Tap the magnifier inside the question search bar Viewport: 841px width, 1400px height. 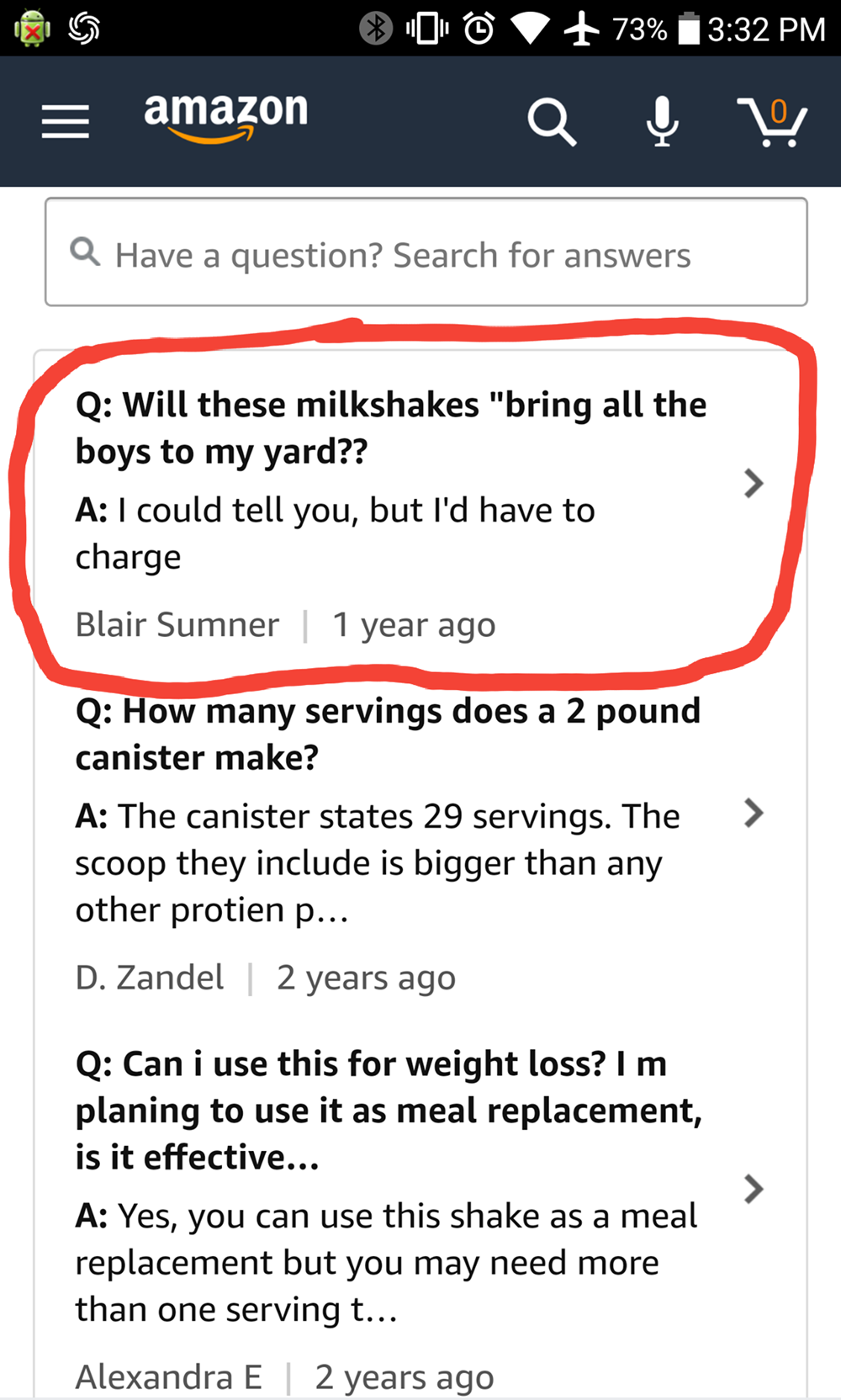83,252
